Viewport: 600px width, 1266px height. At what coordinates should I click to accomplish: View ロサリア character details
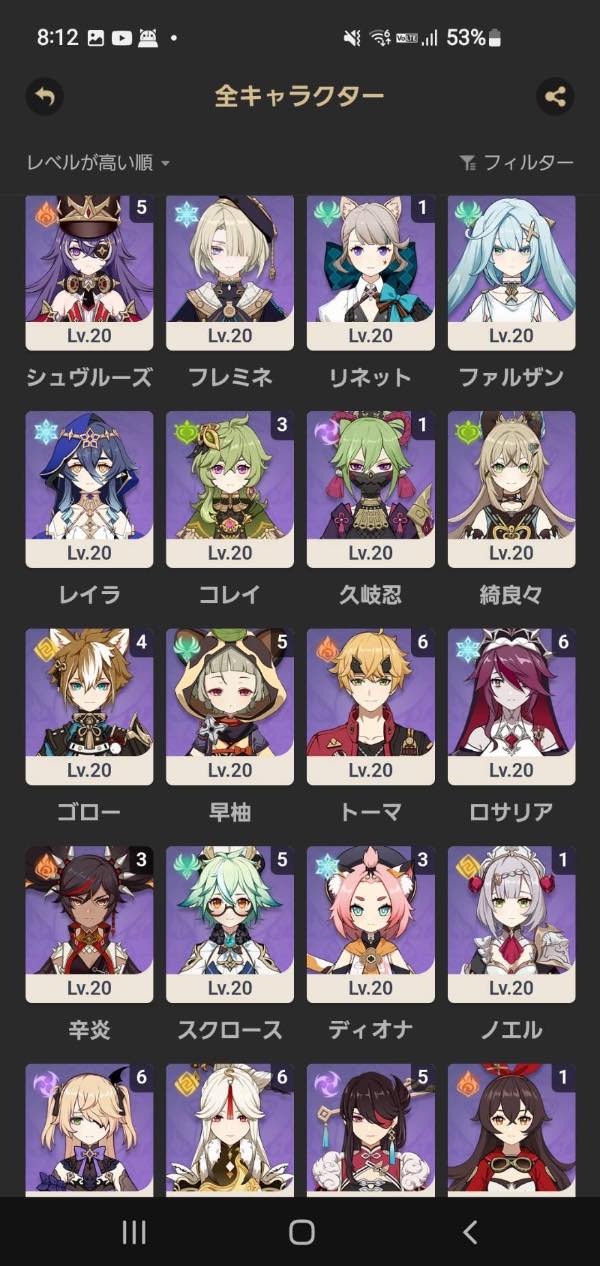(512, 706)
